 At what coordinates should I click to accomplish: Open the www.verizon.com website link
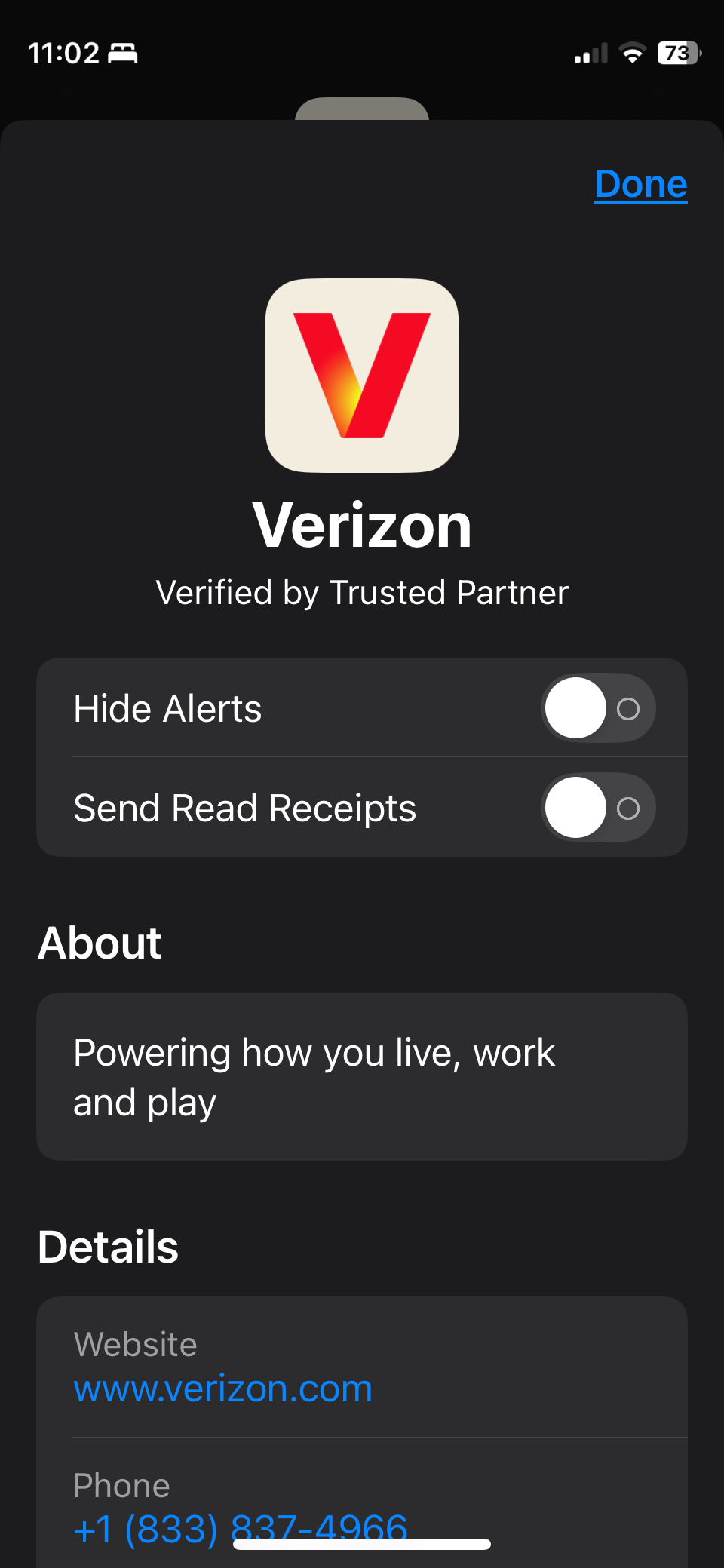click(x=223, y=1388)
